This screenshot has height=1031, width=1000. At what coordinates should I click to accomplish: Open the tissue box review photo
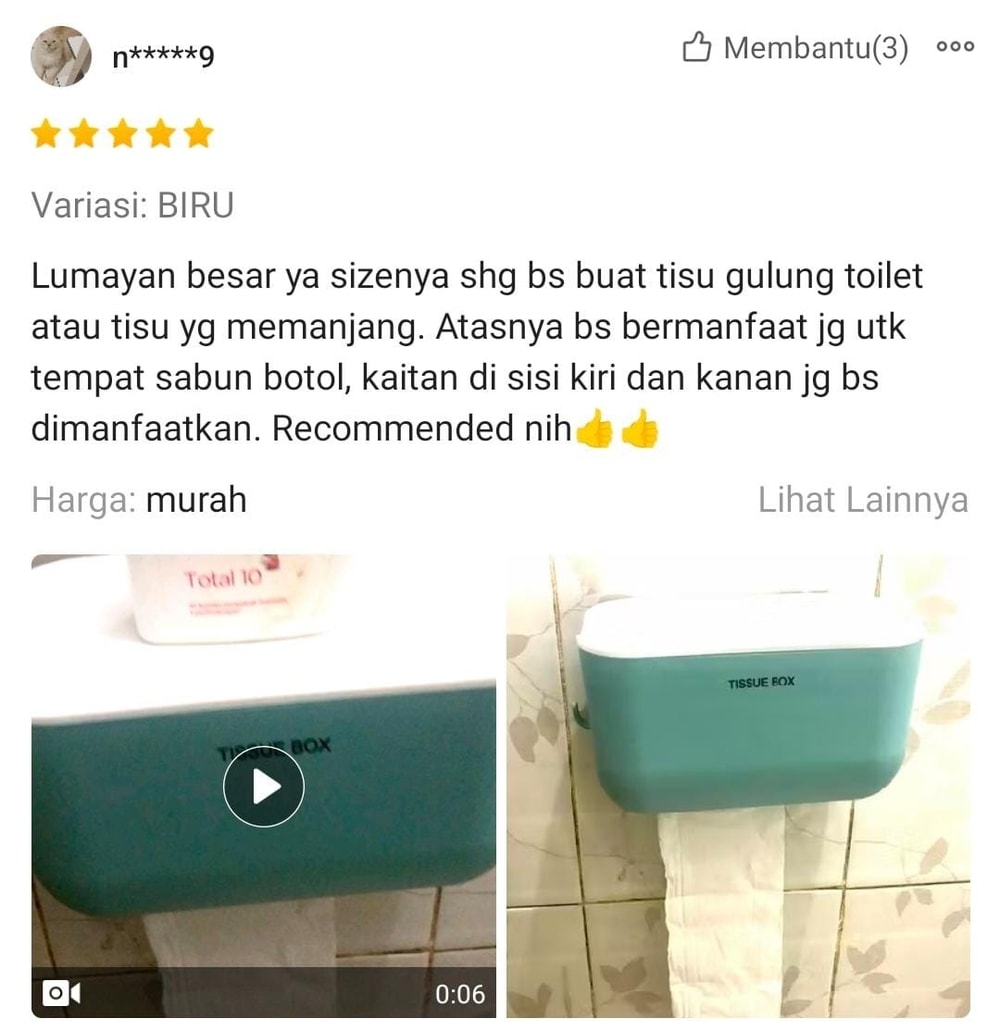tap(738, 785)
